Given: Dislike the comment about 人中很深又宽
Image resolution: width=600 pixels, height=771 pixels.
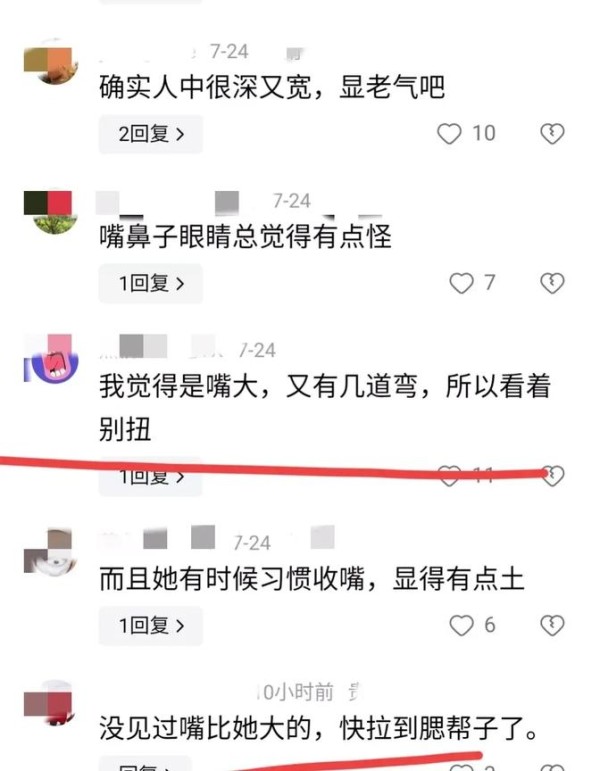Looking at the screenshot, I should point(552,133).
